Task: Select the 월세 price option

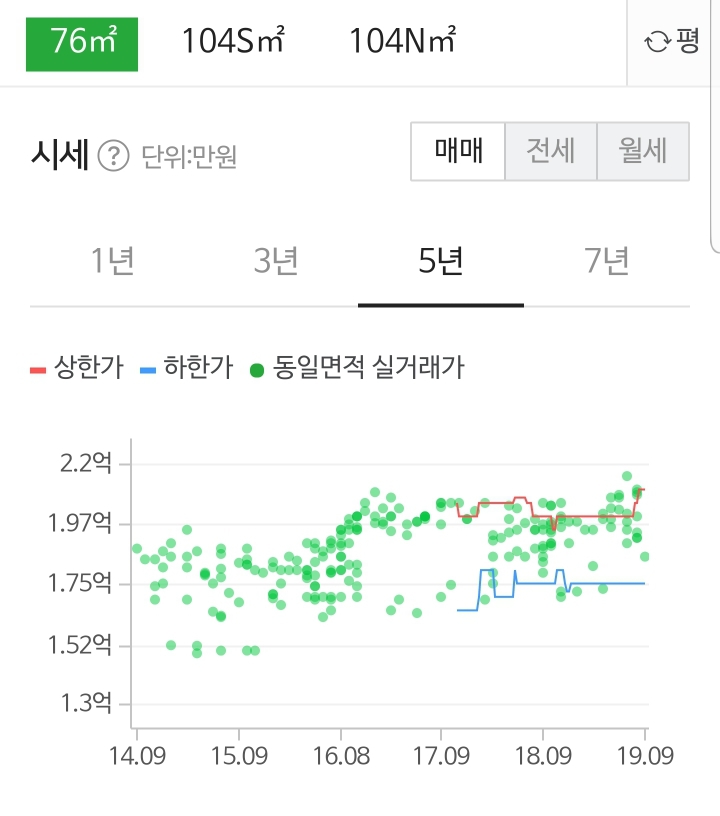Action: point(644,151)
